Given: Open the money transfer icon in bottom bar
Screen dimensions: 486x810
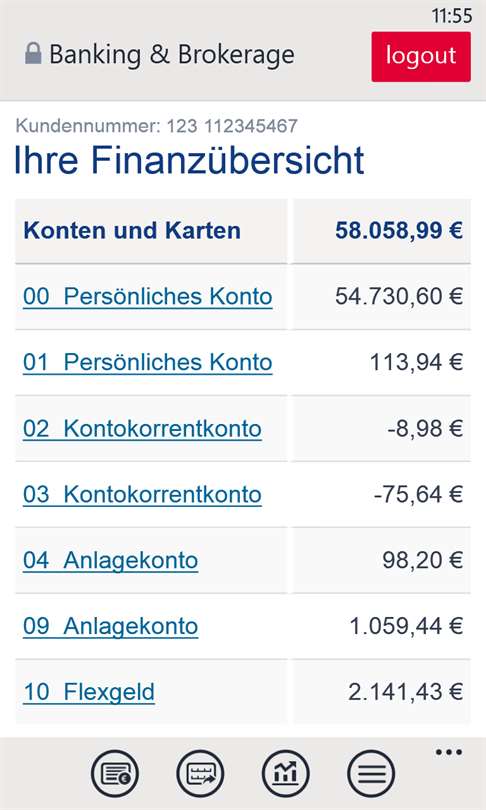Looking at the screenshot, I should (x=200, y=773).
